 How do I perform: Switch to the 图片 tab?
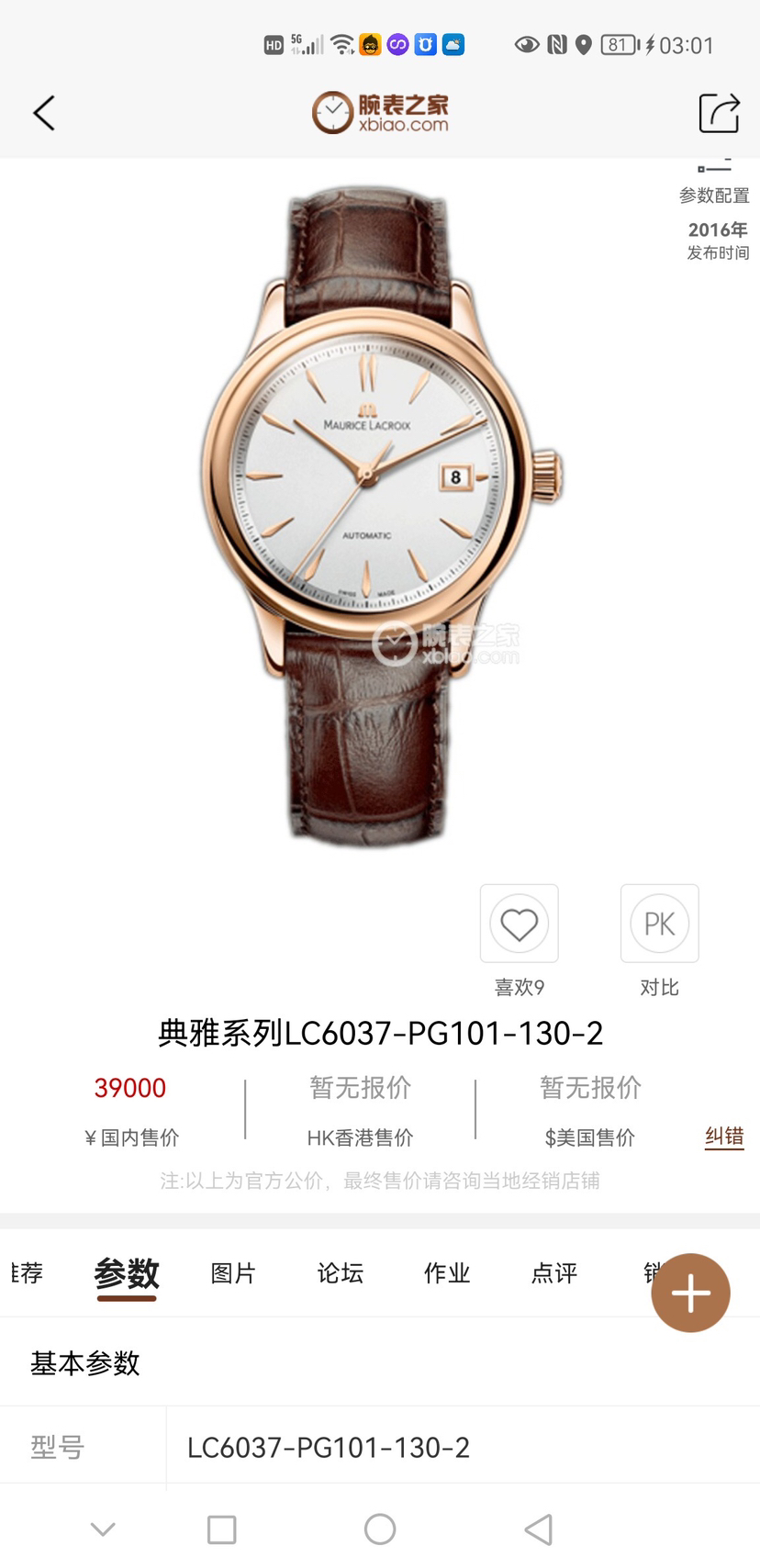click(x=233, y=1273)
